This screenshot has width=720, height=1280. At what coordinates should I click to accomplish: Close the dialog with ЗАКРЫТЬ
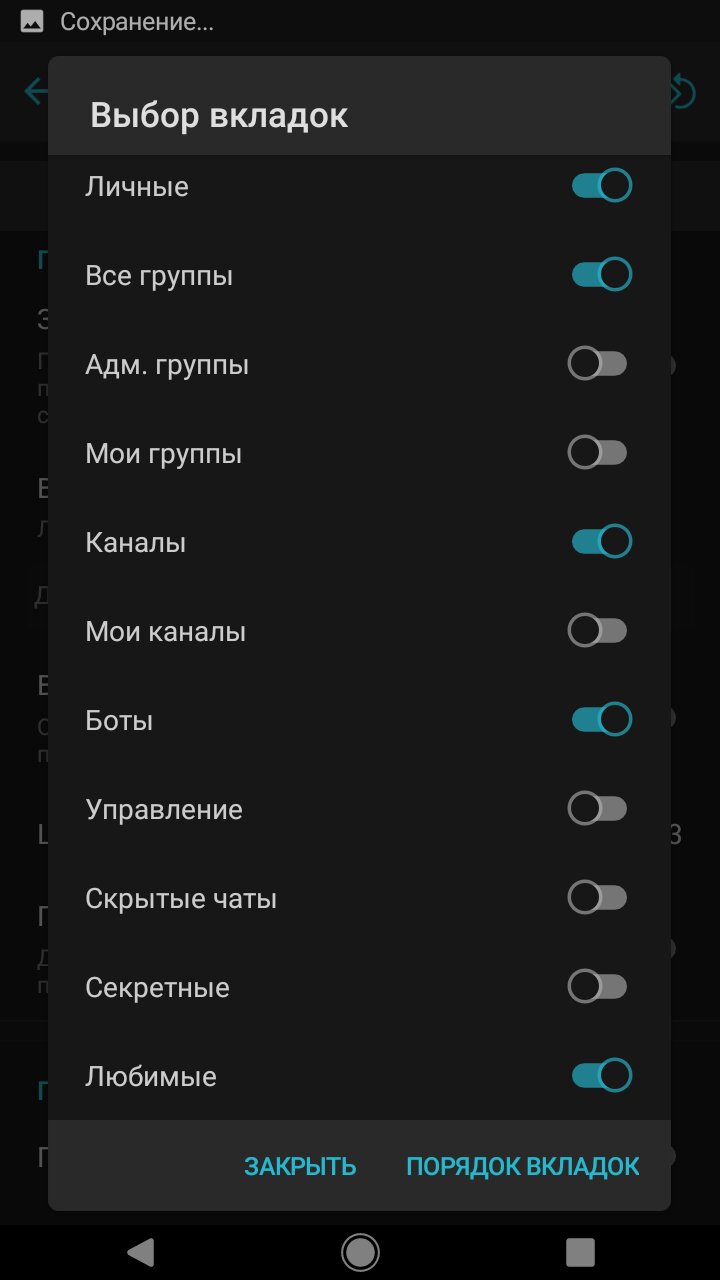(300, 1166)
